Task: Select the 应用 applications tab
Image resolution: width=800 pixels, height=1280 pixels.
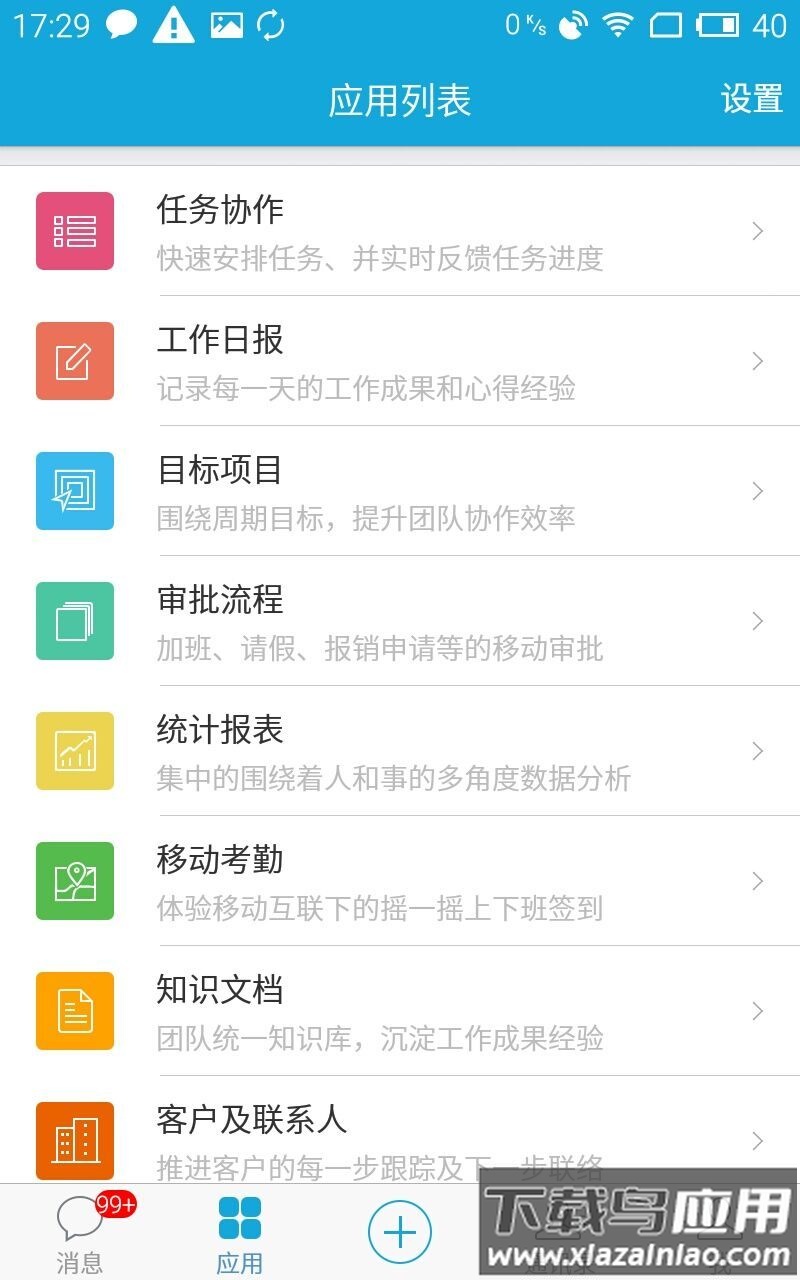Action: (x=240, y=1230)
